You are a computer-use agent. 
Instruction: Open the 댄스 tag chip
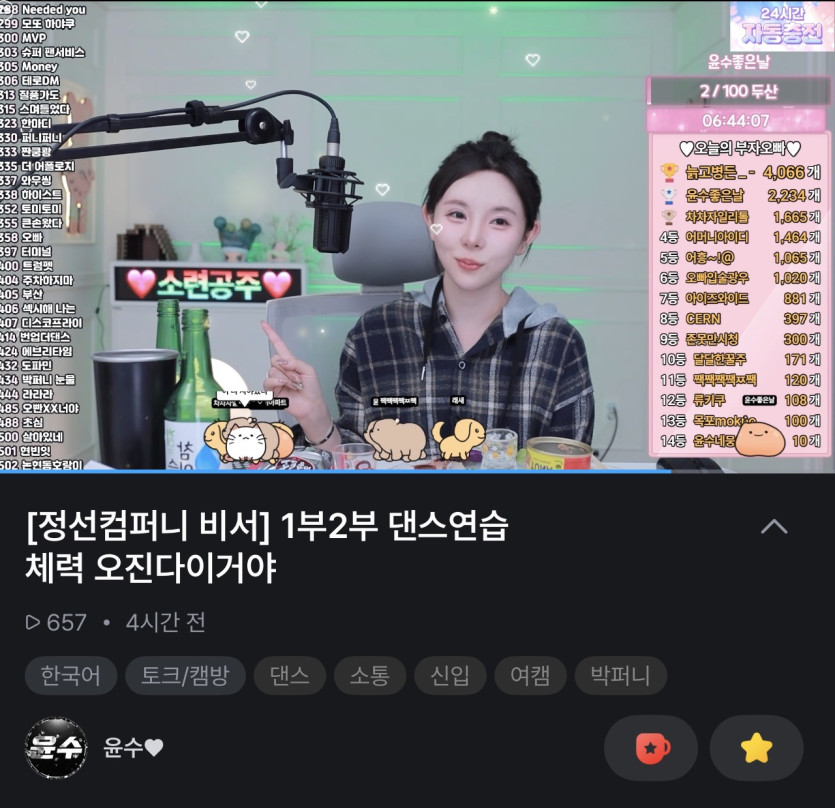[x=289, y=676]
